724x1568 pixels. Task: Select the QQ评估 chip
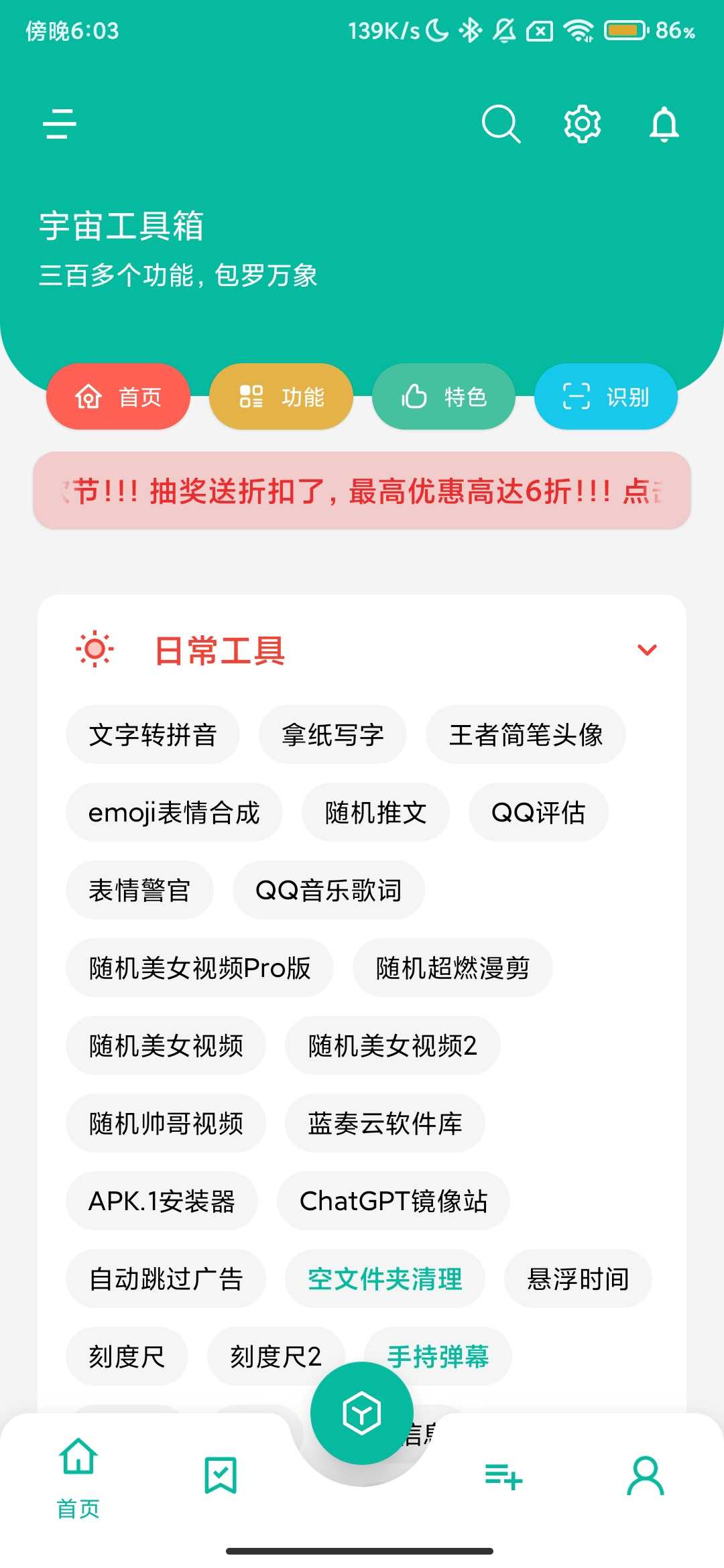click(x=538, y=812)
